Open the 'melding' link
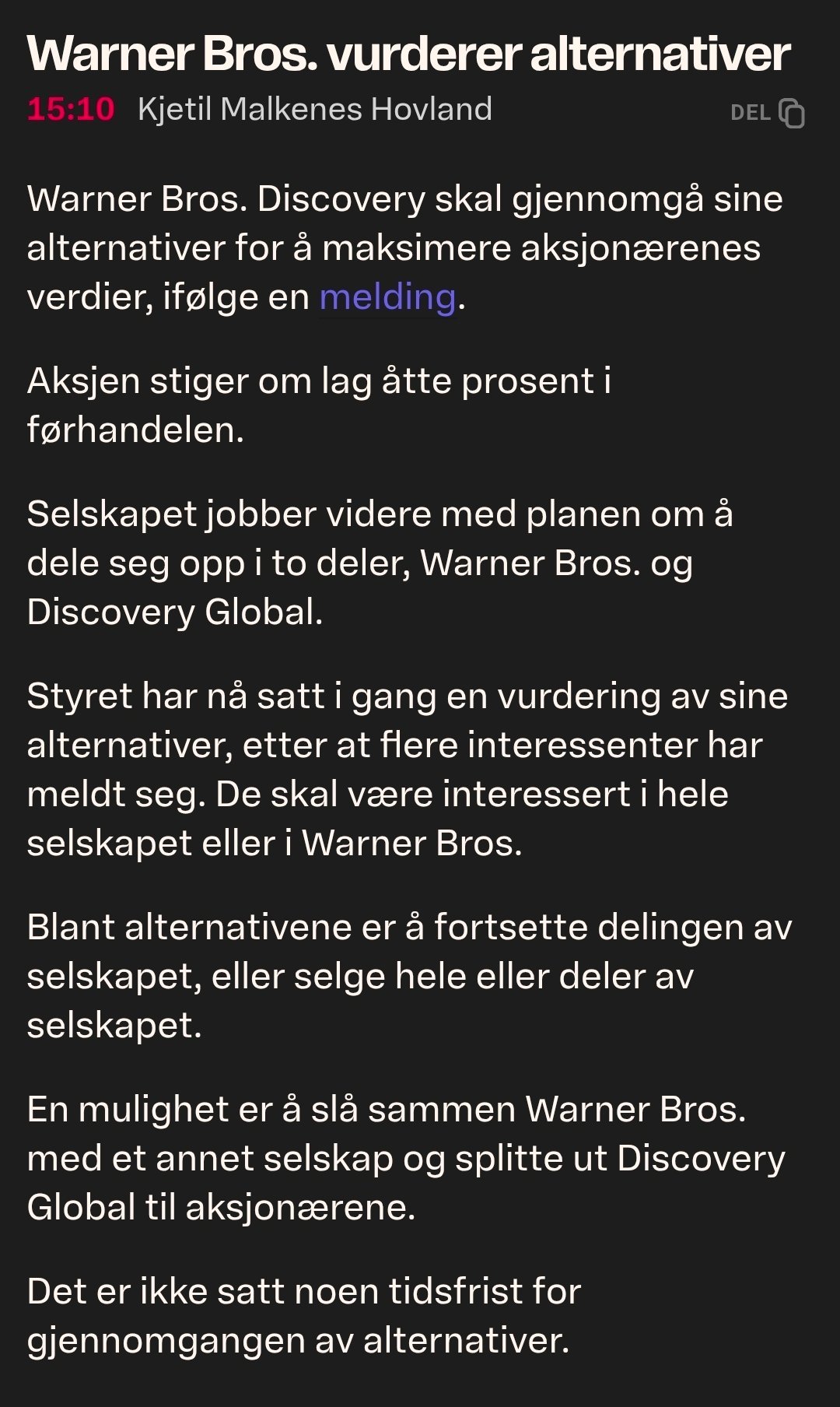Image resolution: width=840 pixels, height=1407 pixels. 387,297
